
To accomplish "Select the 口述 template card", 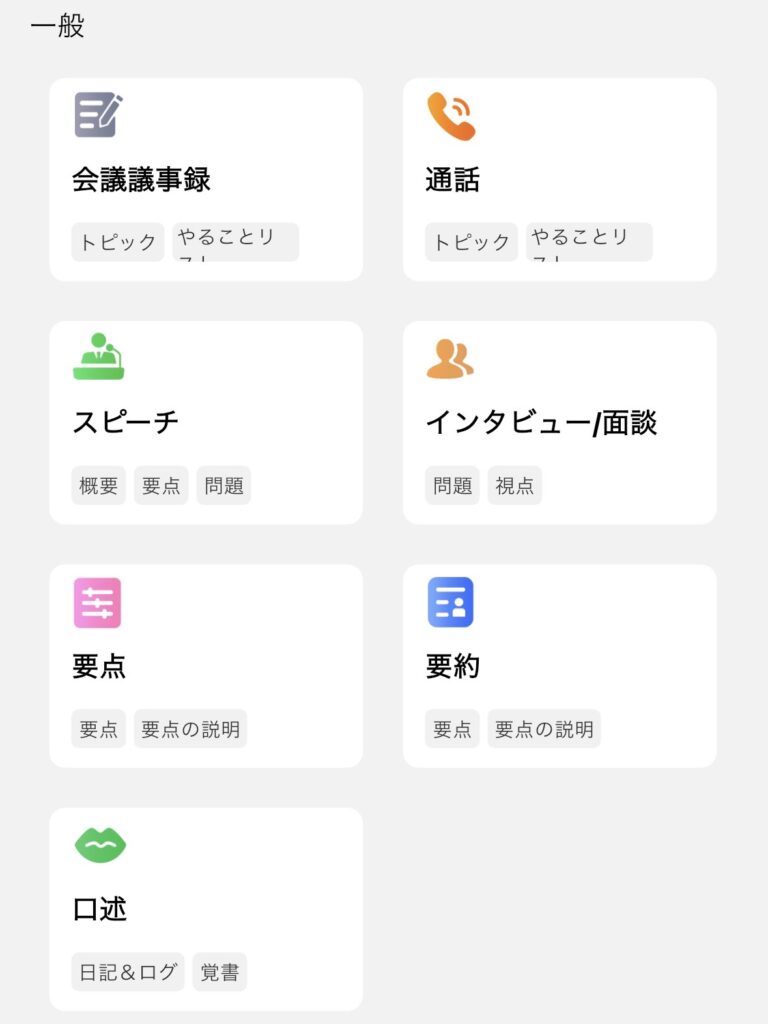I will 205,908.
